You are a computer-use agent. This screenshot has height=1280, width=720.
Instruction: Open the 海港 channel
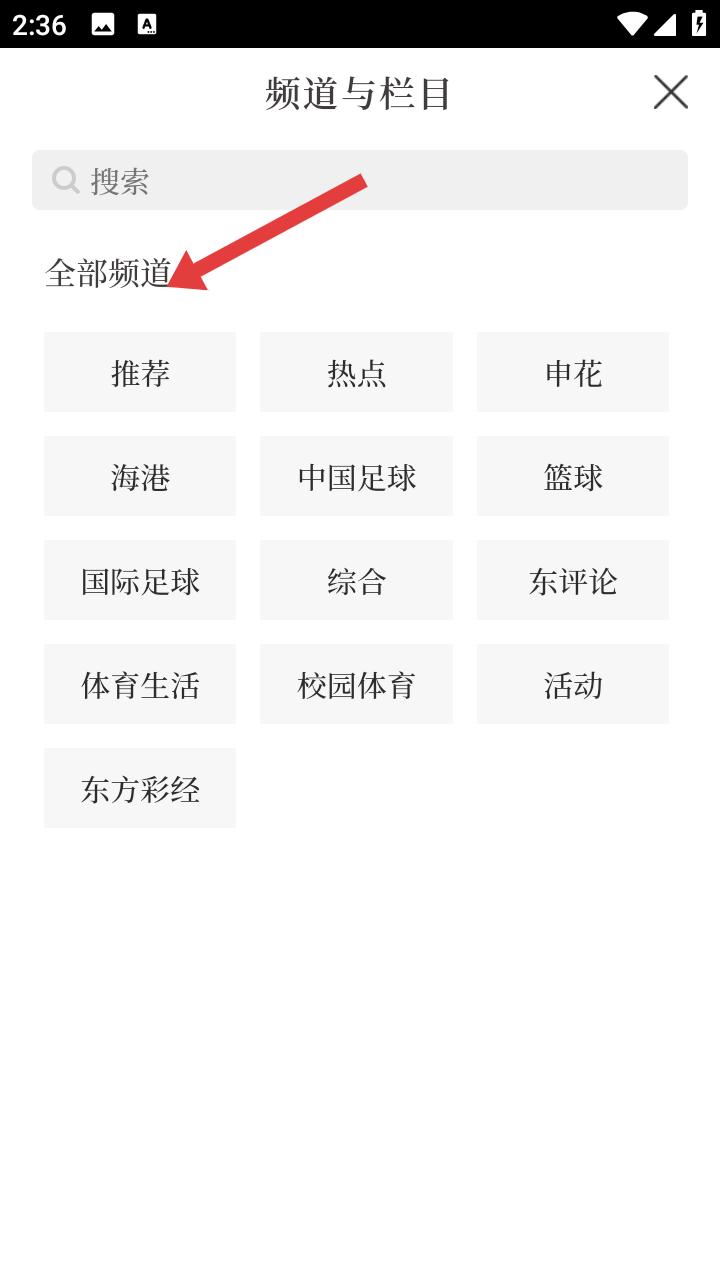[140, 476]
